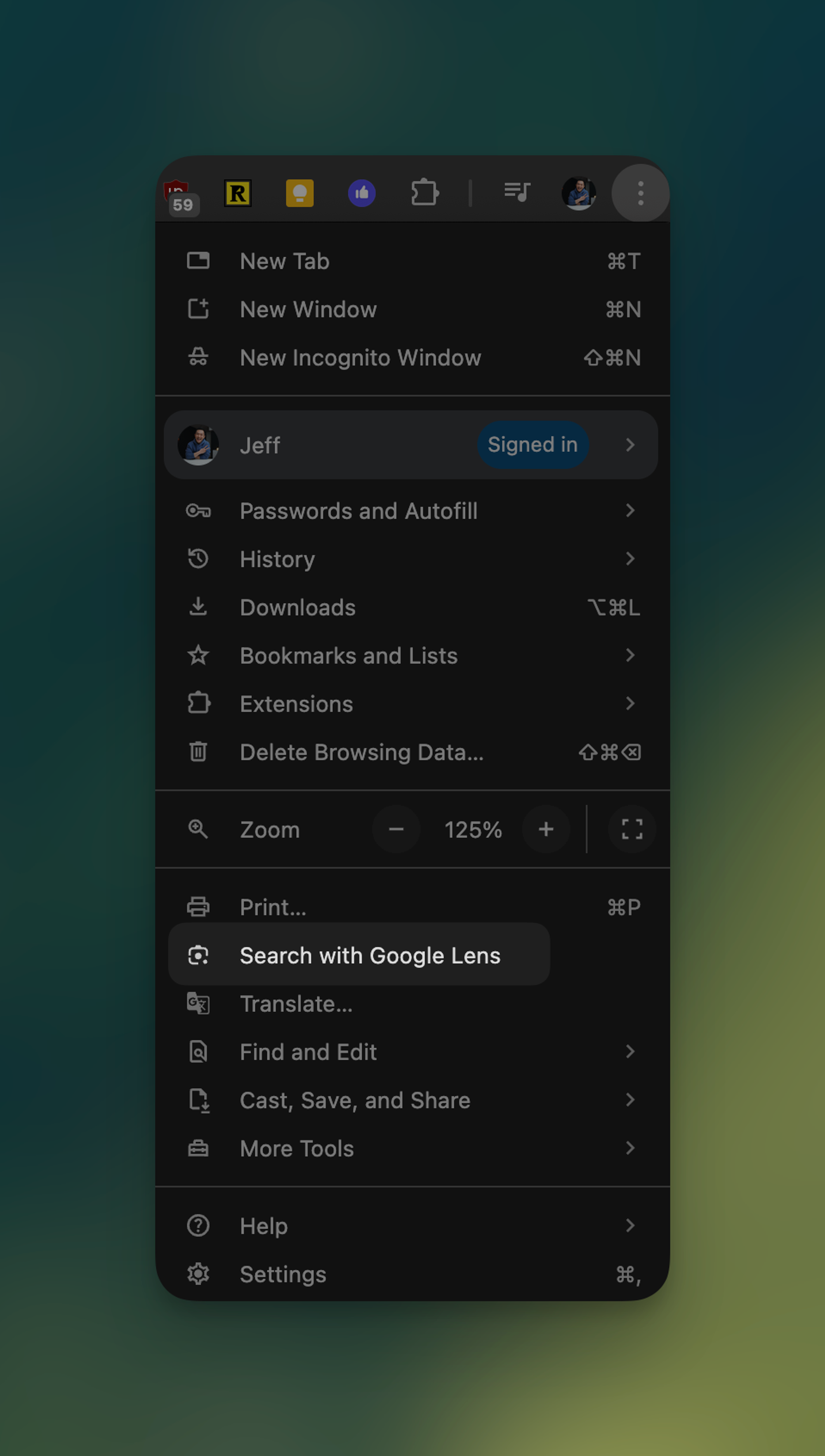The width and height of the screenshot is (825, 1456).
Task: Choose Print from the menu
Action: tap(412, 907)
